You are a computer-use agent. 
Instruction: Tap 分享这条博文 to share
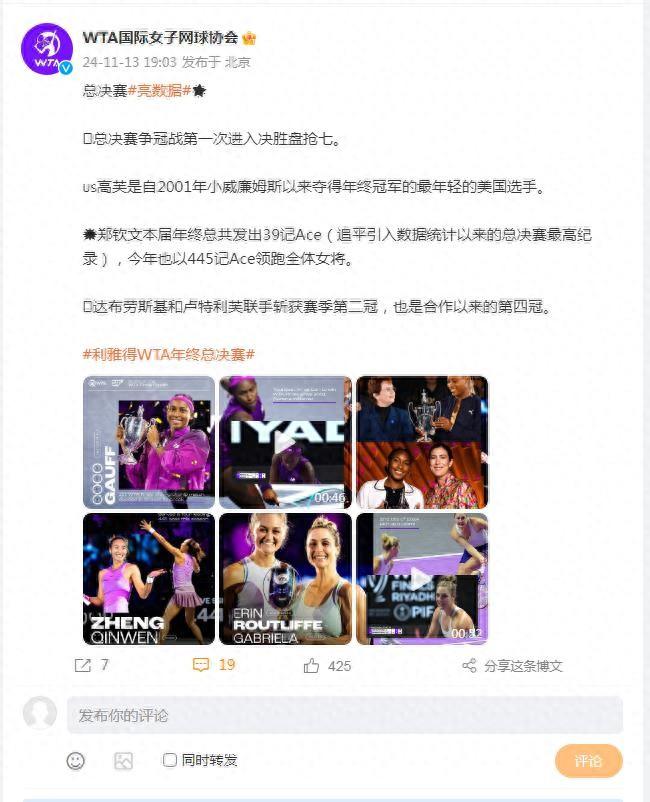click(x=513, y=665)
